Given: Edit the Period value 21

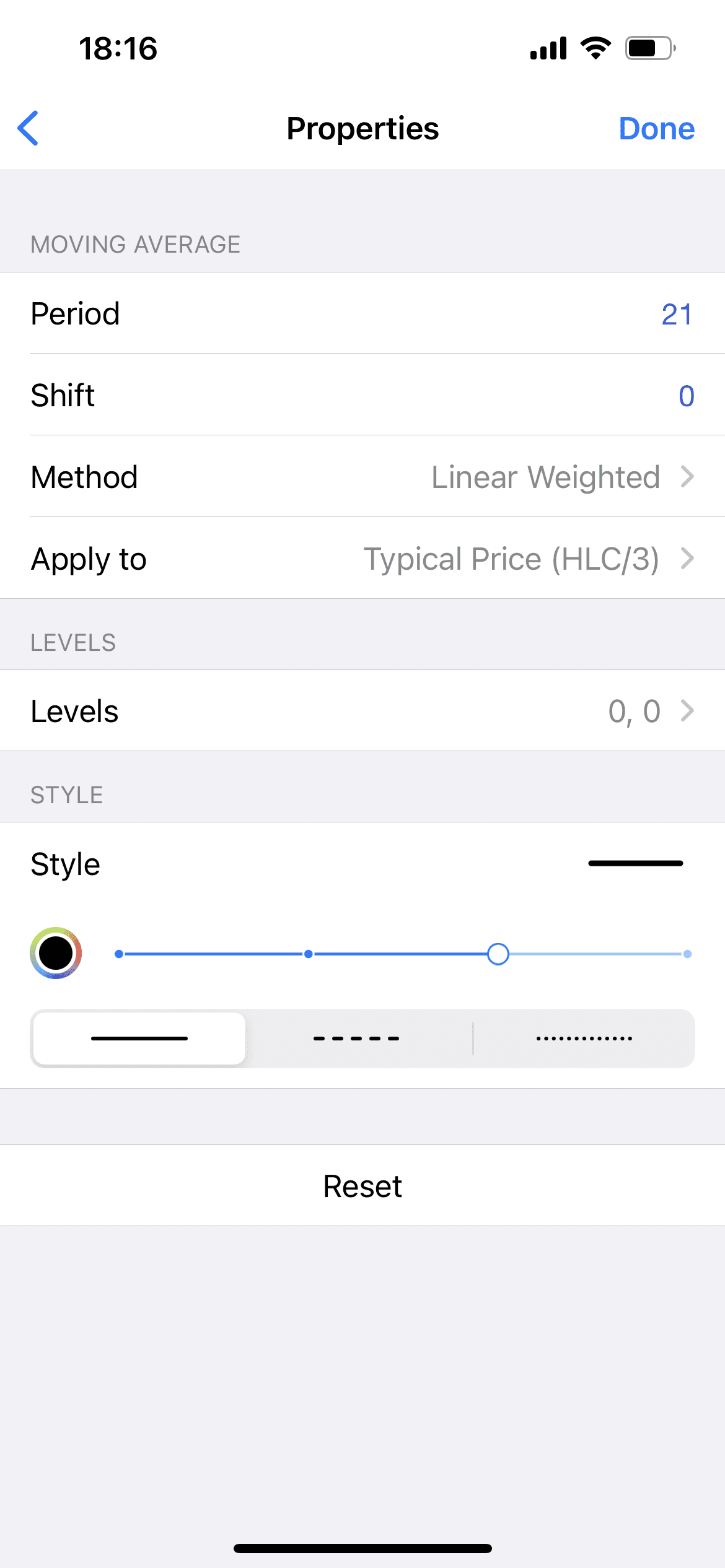Looking at the screenshot, I should (x=677, y=314).
